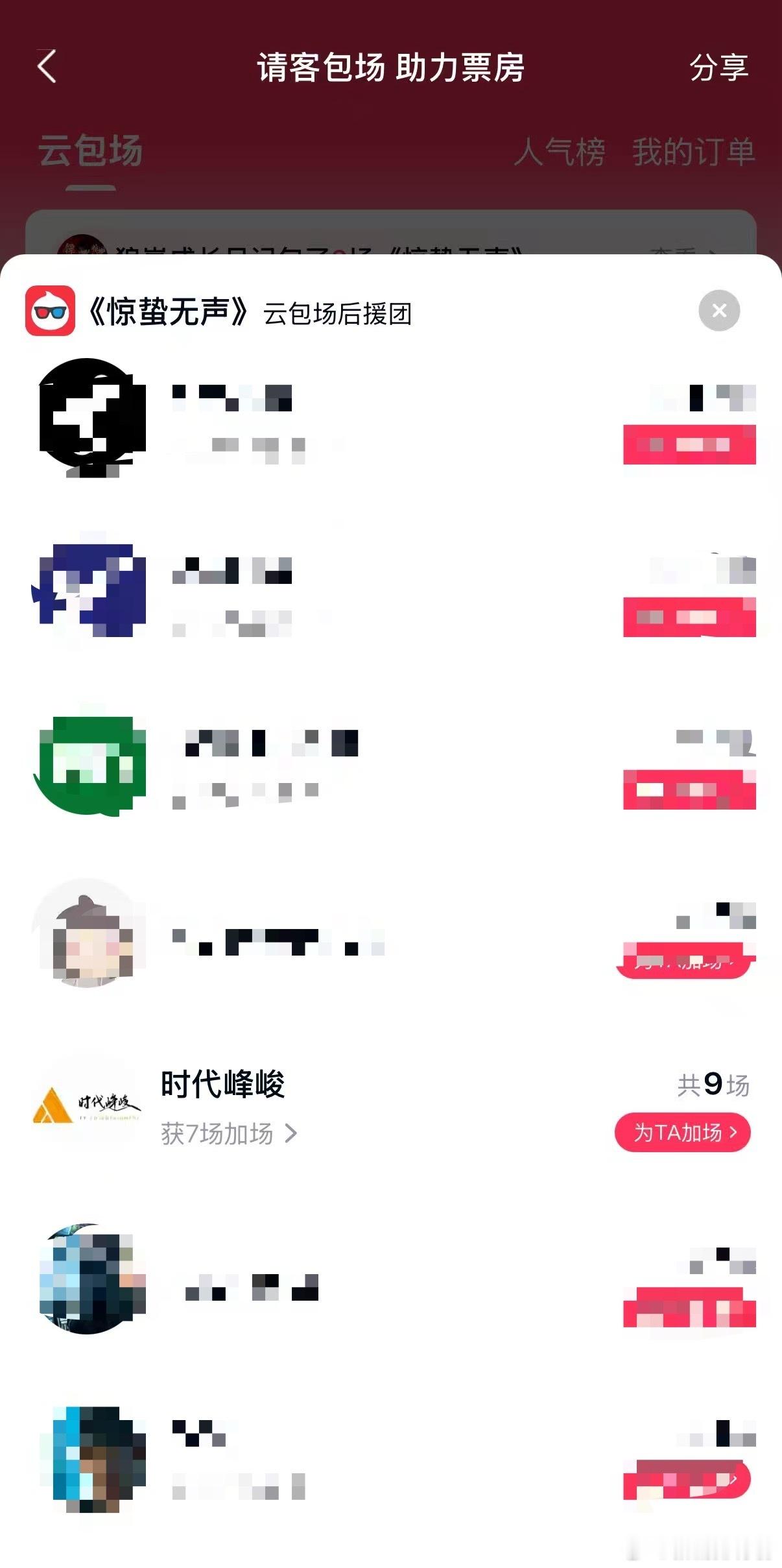The image size is (782, 1568).
Task: Tap 分享 to share this page
Action: 720,68
